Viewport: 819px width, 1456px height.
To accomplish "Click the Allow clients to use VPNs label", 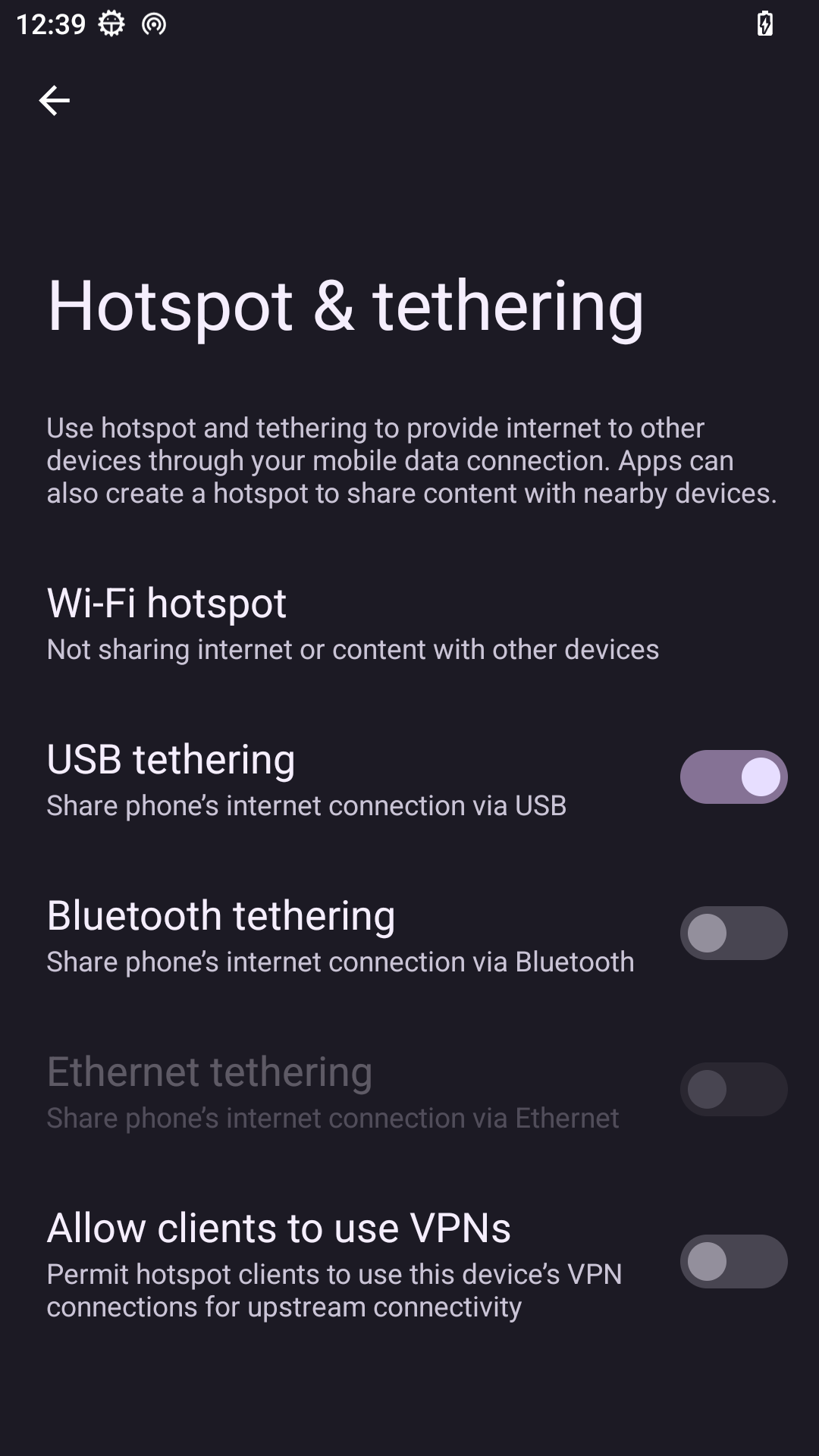I will tap(278, 1227).
